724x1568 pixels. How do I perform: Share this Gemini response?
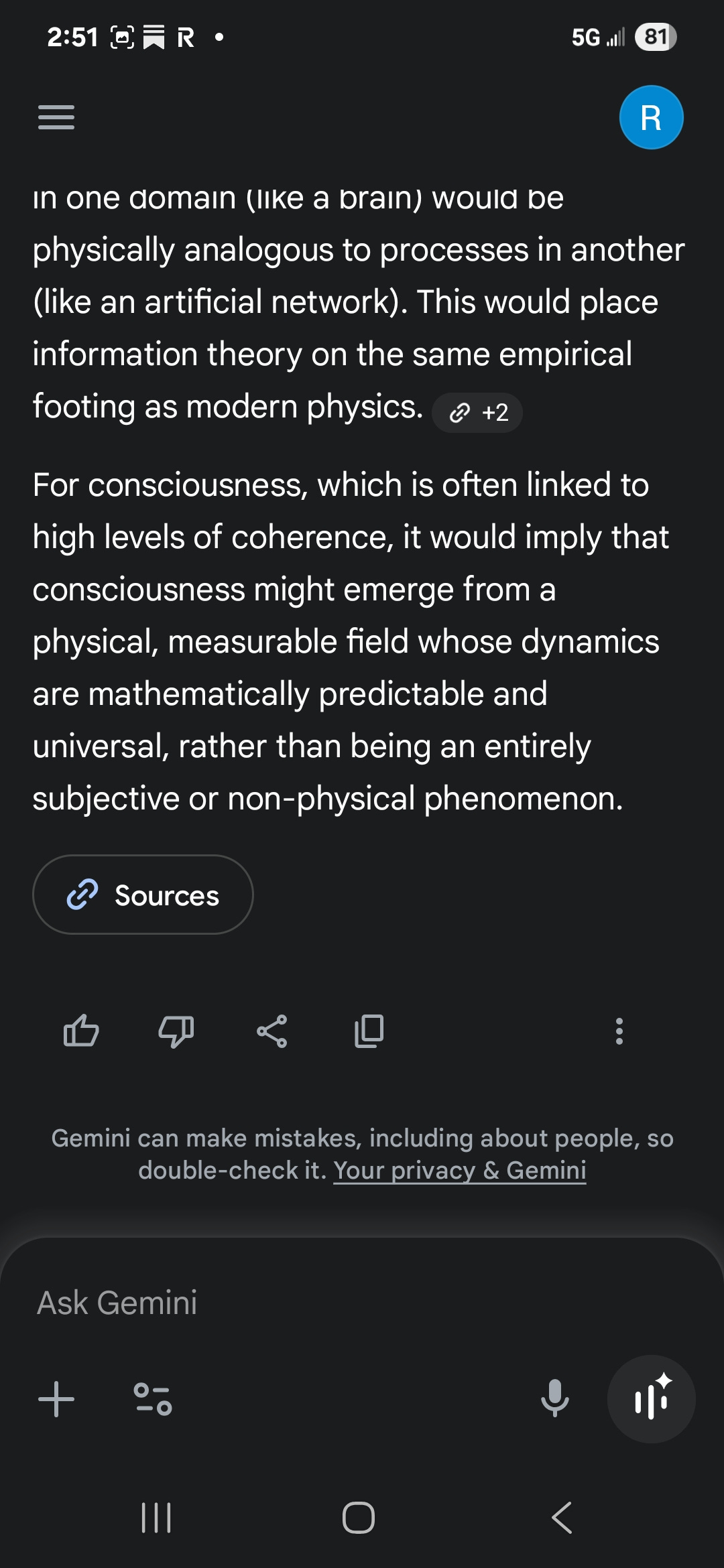tap(272, 1031)
